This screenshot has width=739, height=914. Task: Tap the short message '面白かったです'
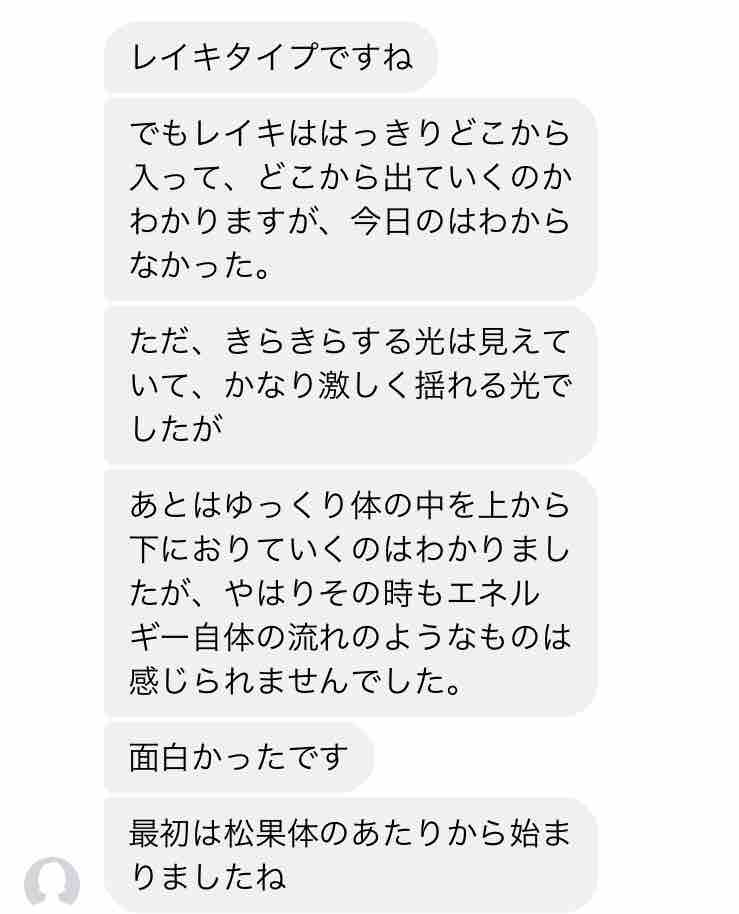click(240, 755)
